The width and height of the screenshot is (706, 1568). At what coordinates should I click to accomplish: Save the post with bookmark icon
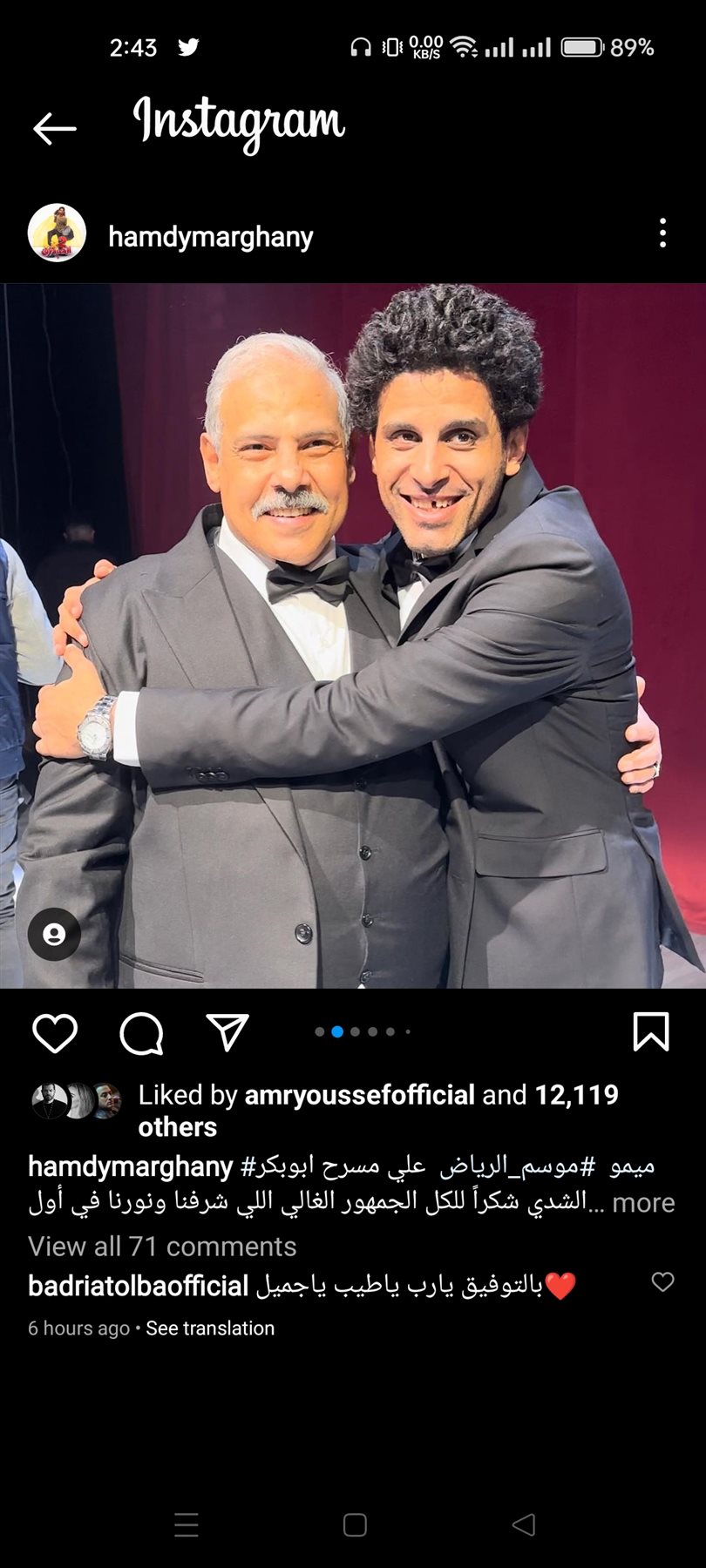coord(650,1032)
